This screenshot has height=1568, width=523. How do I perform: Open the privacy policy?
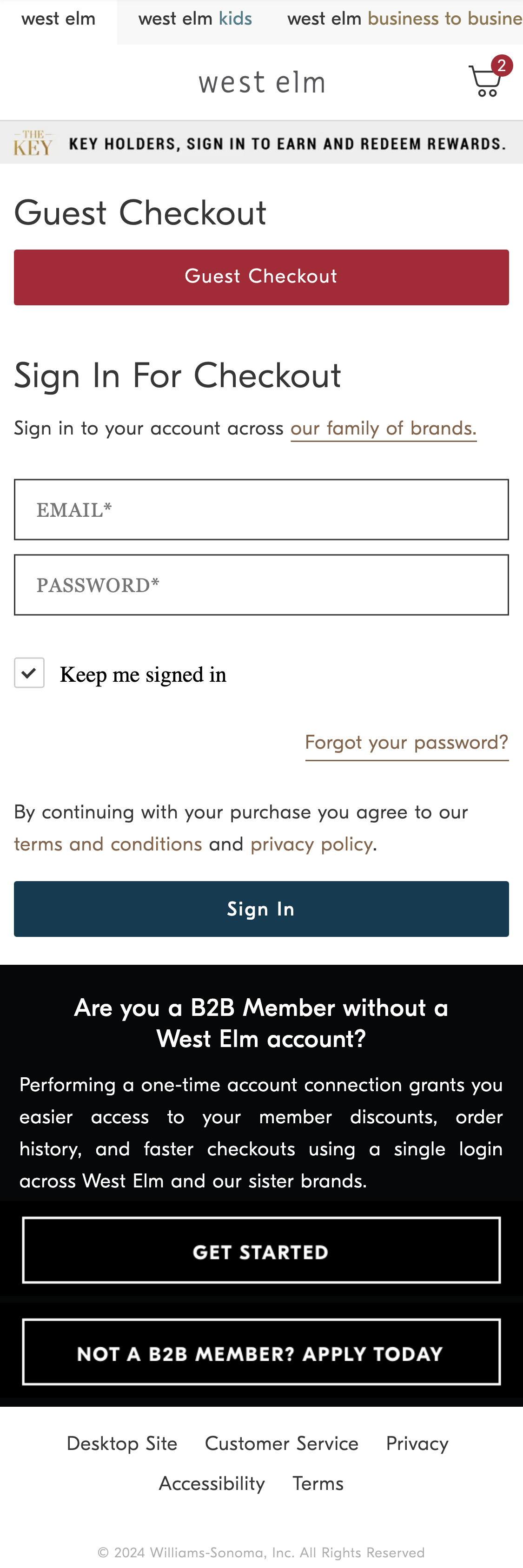(312, 843)
